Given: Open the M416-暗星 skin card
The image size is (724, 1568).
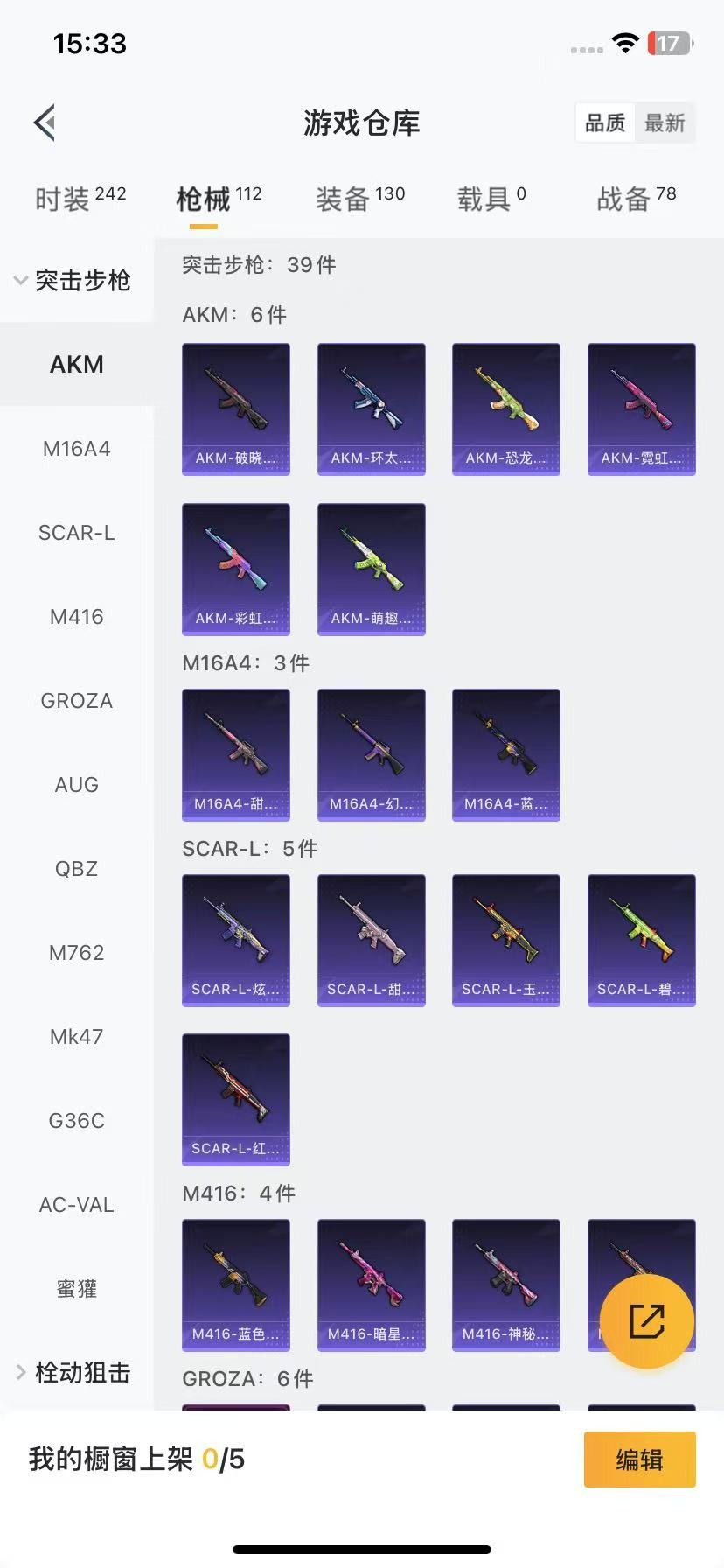Looking at the screenshot, I should (x=371, y=1284).
